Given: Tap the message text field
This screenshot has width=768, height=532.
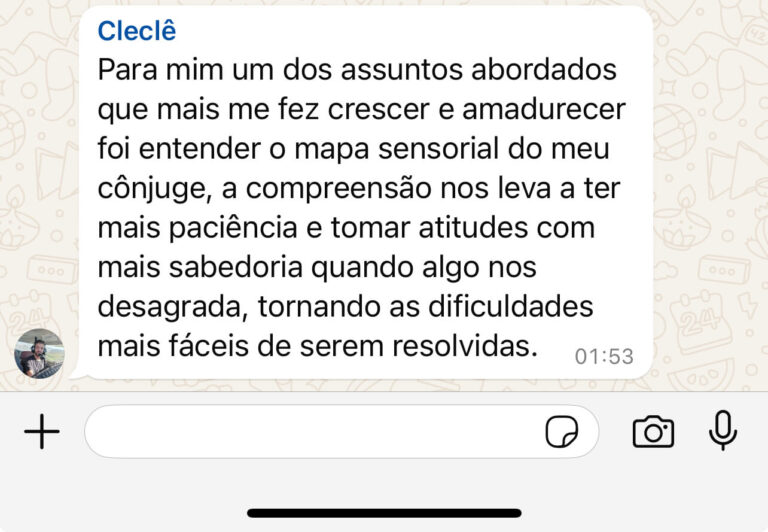Looking at the screenshot, I should click(x=310, y=432).
